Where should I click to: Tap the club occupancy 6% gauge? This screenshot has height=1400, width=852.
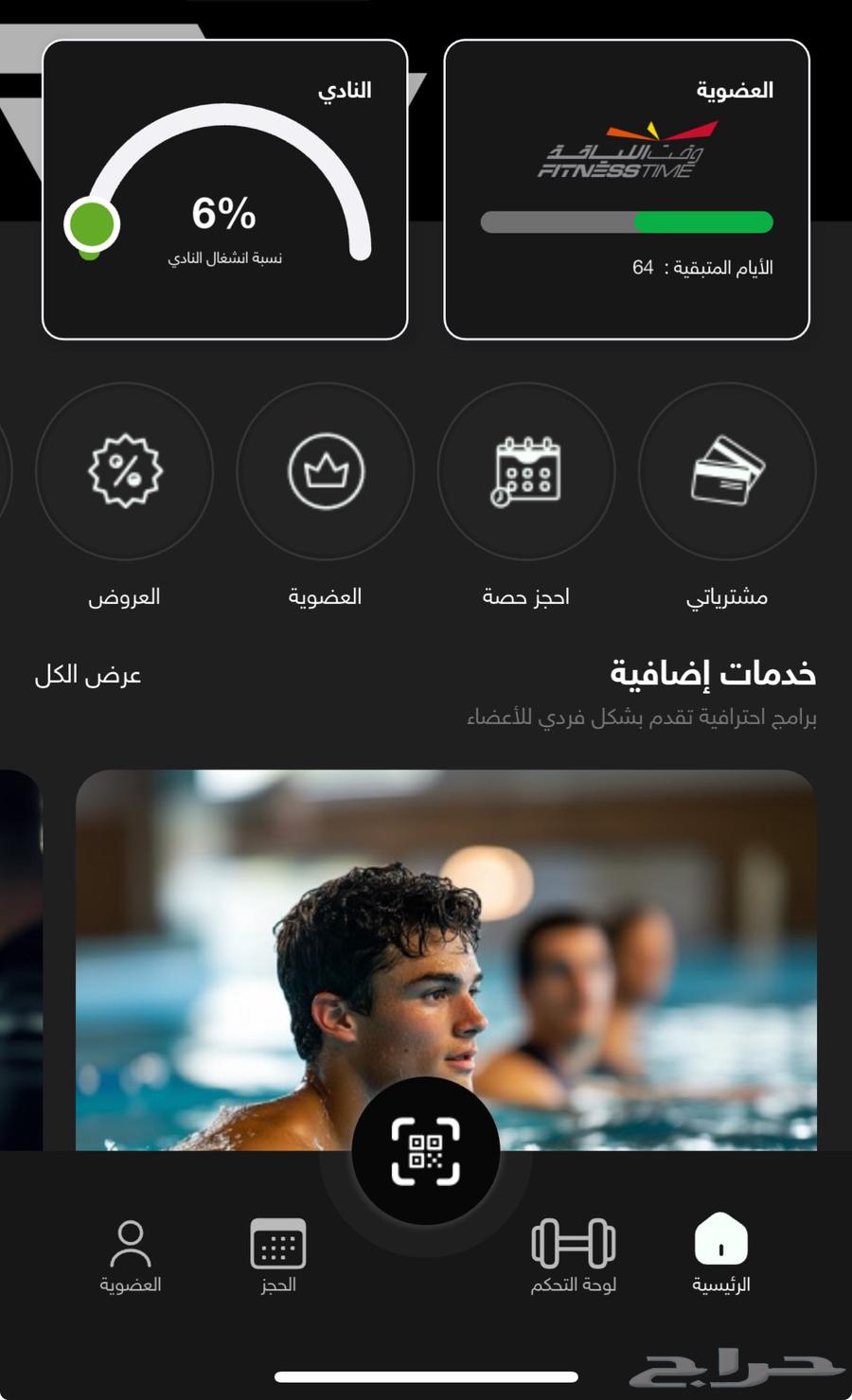tap(224, 199)
